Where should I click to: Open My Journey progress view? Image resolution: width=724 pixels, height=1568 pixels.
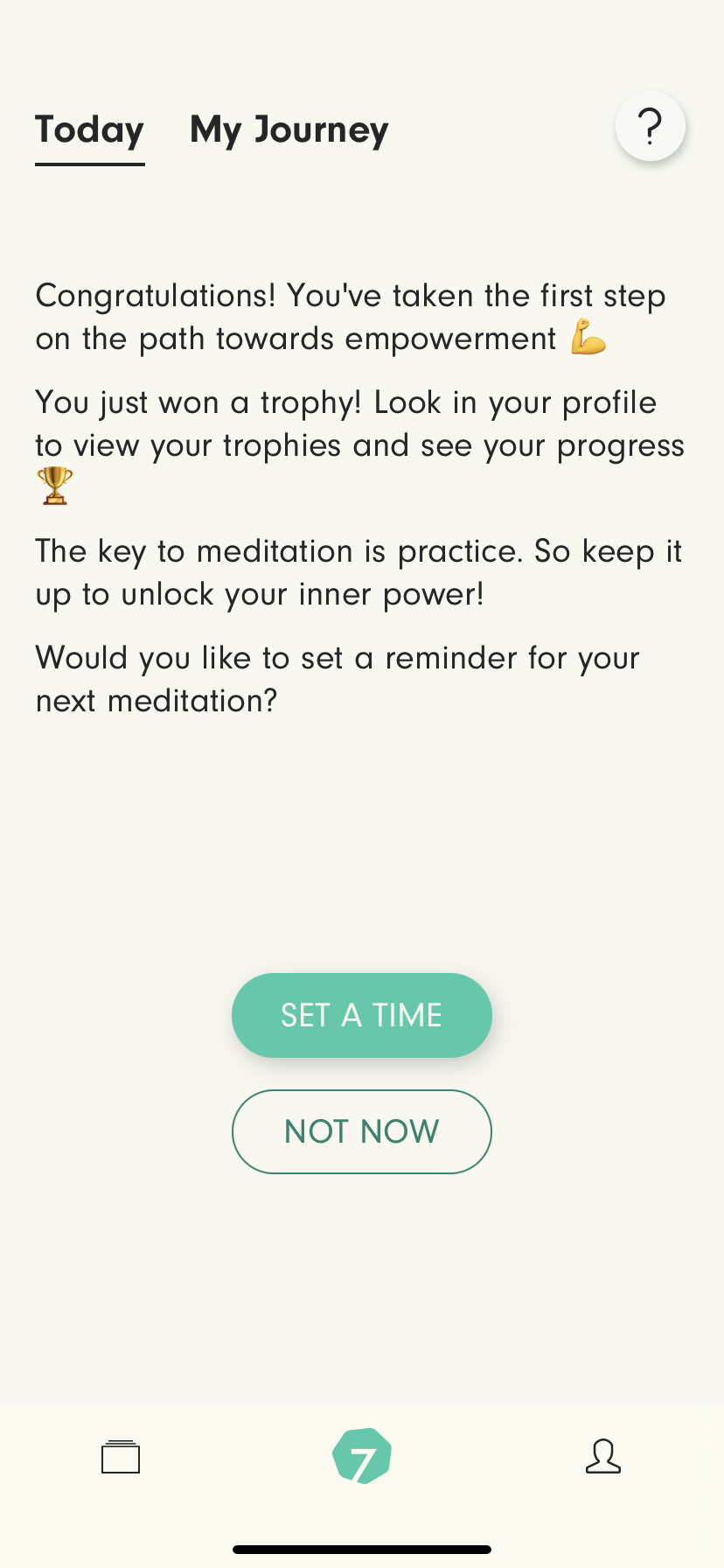(289, 129)
